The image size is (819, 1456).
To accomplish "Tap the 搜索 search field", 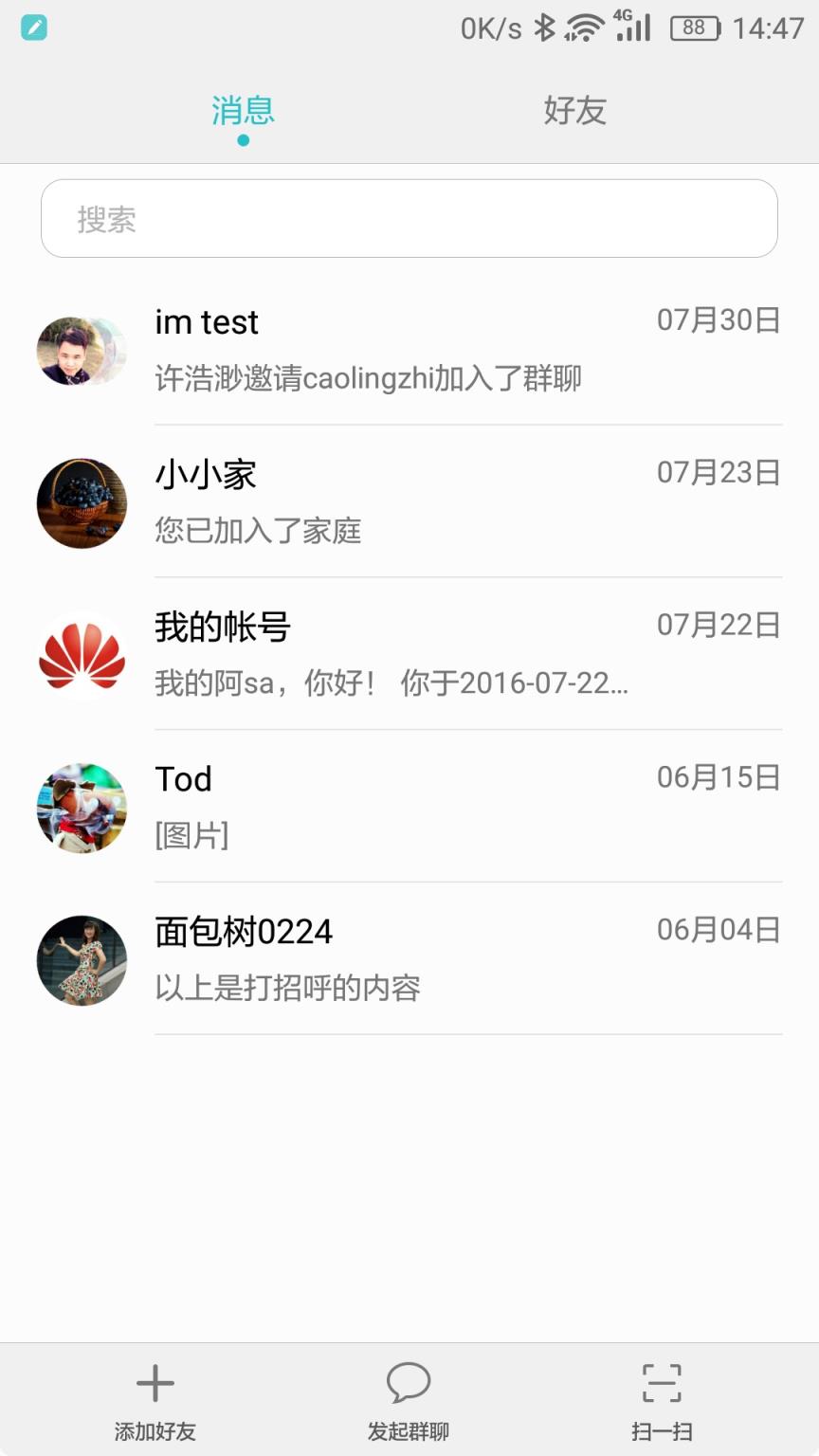I will pos(409,219).
